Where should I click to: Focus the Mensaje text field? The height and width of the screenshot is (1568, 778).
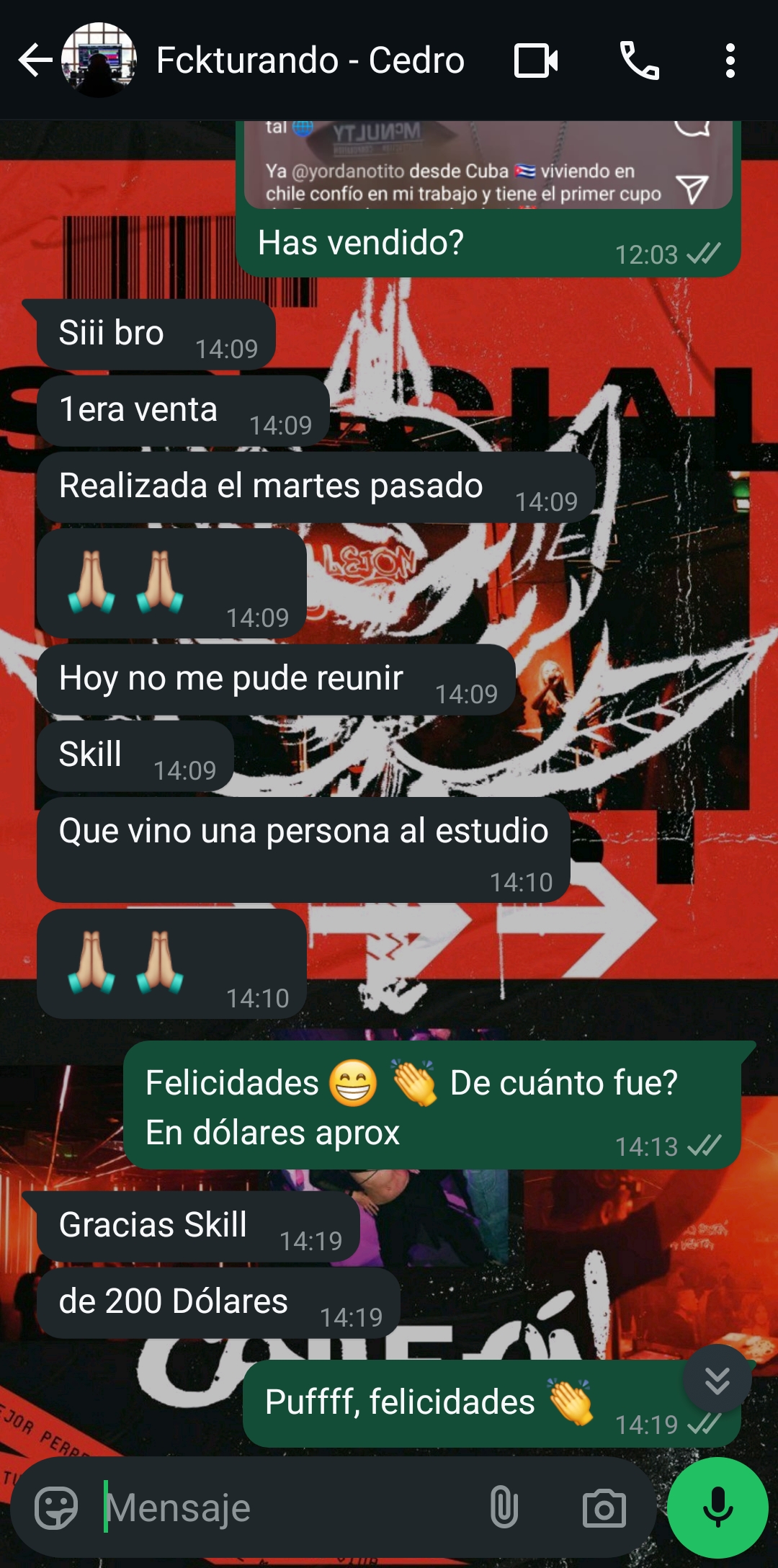(288, 1507)
